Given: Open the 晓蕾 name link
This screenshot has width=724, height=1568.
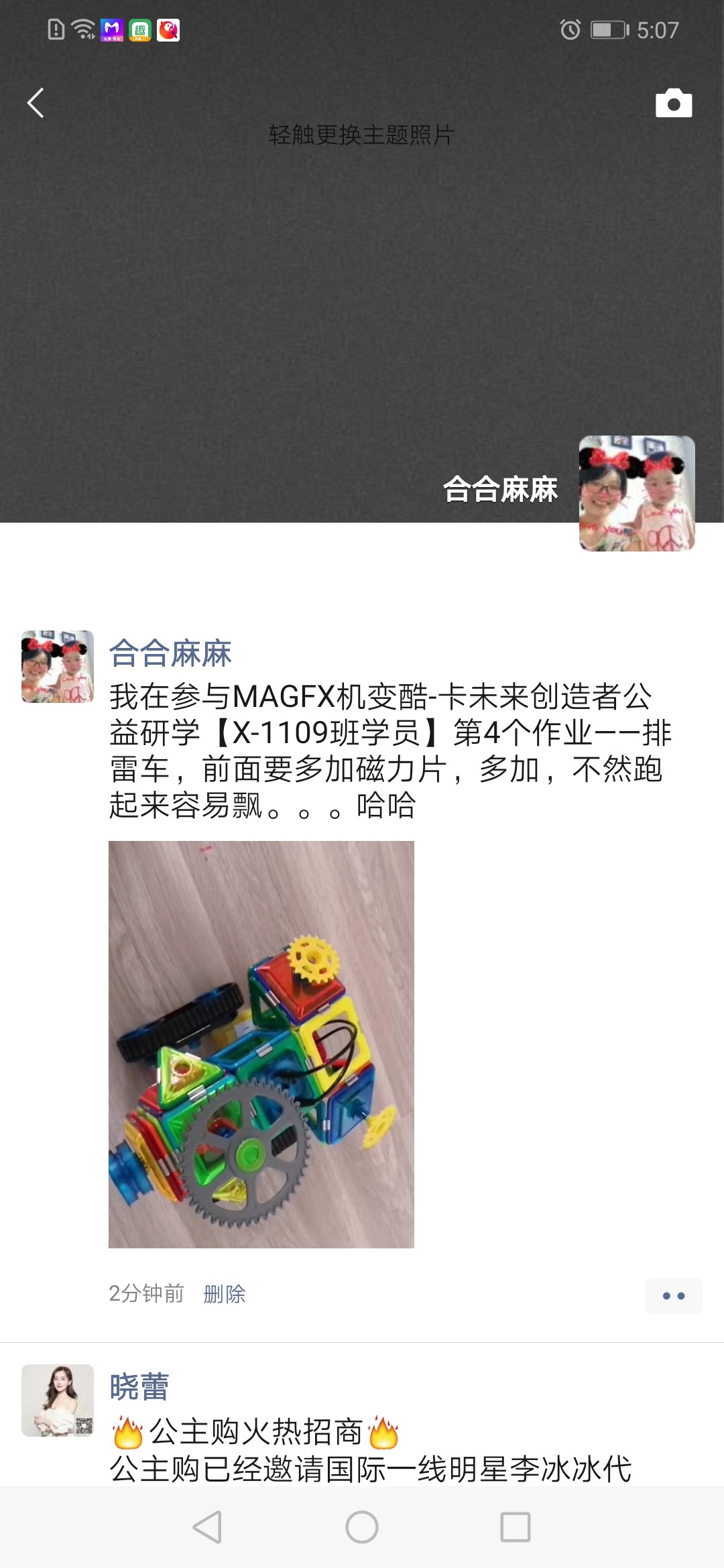Looking at the screenshot, I should click(x=139, y=1386).
